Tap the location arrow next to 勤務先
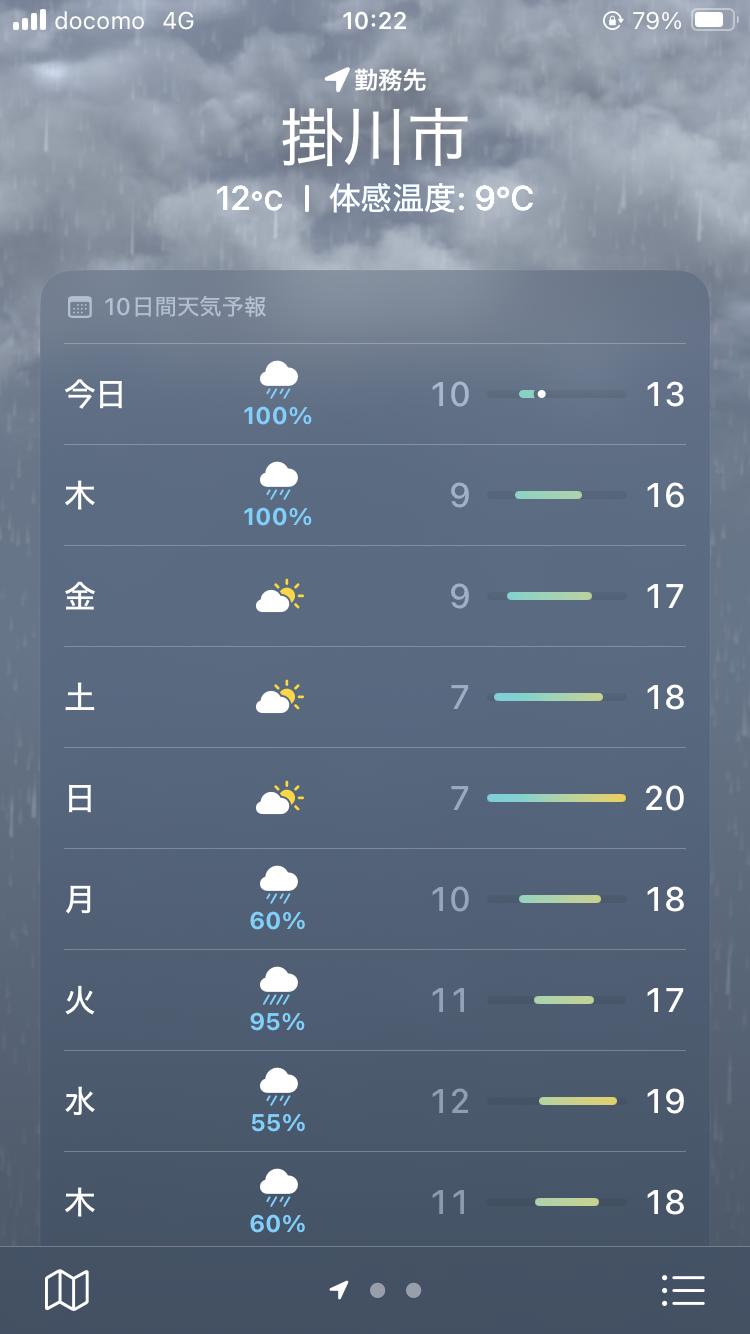The image size is (750, 1334). (x=337, y=78)
